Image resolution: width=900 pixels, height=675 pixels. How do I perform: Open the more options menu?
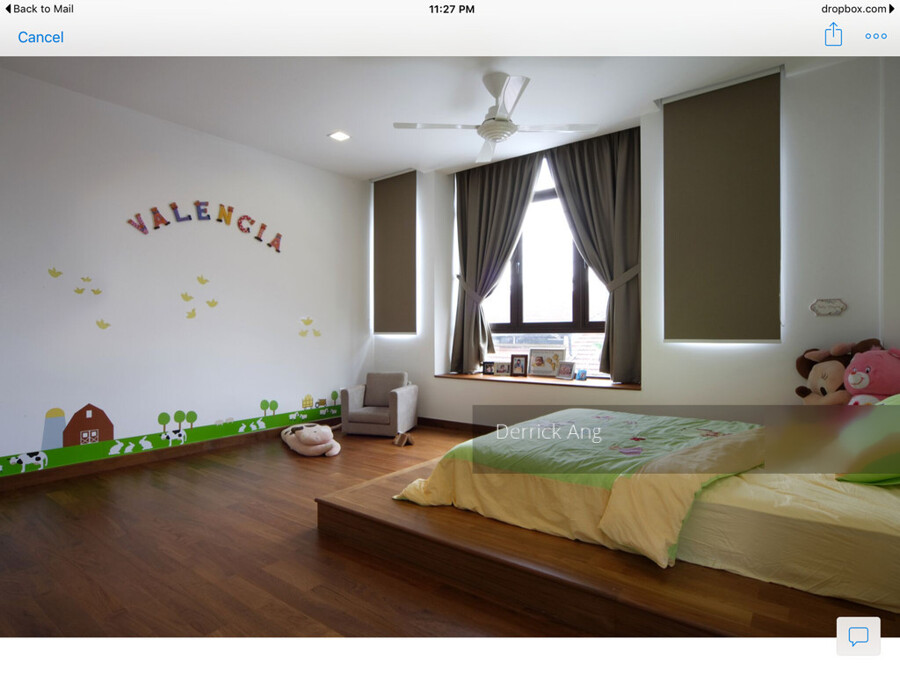point(876,36)
